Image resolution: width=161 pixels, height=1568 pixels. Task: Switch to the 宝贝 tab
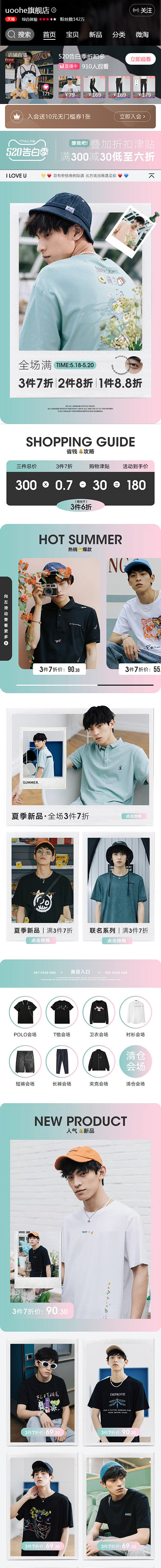[x=72, y=35]
